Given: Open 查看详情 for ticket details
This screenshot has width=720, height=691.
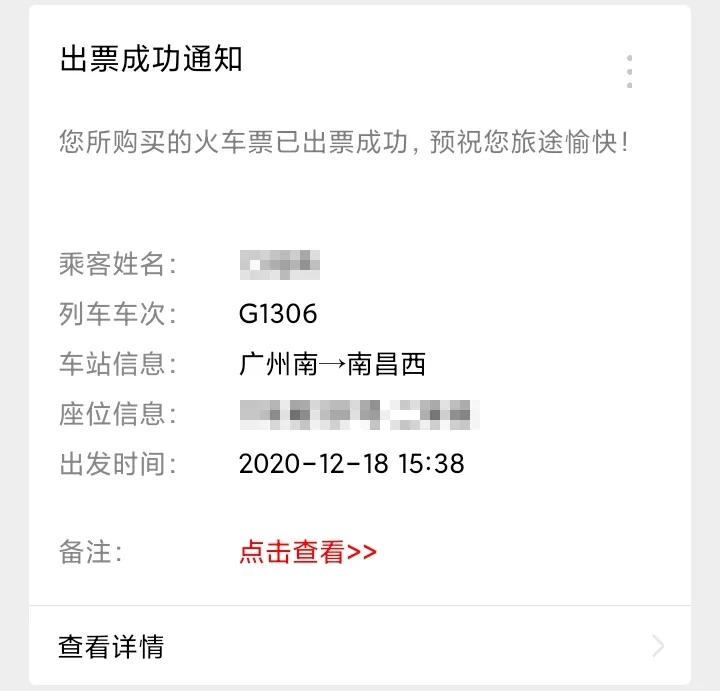Looking at the screenshot, I should pyautogui.click(x=360, y=646).
